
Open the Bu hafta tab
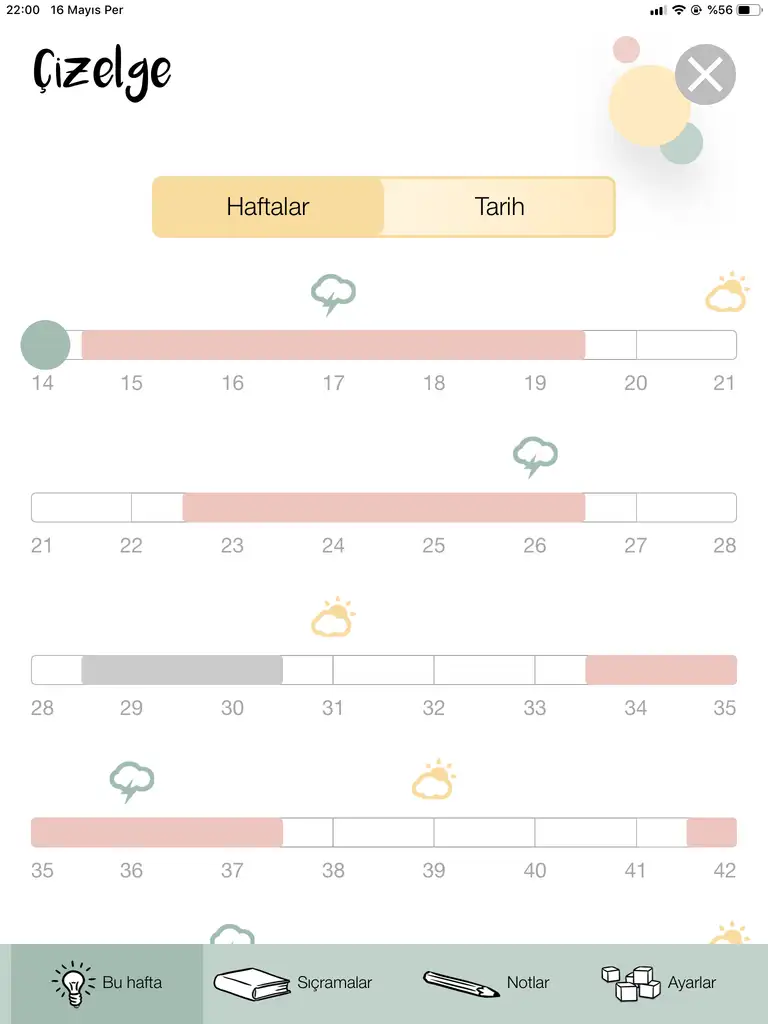[107, 983]
